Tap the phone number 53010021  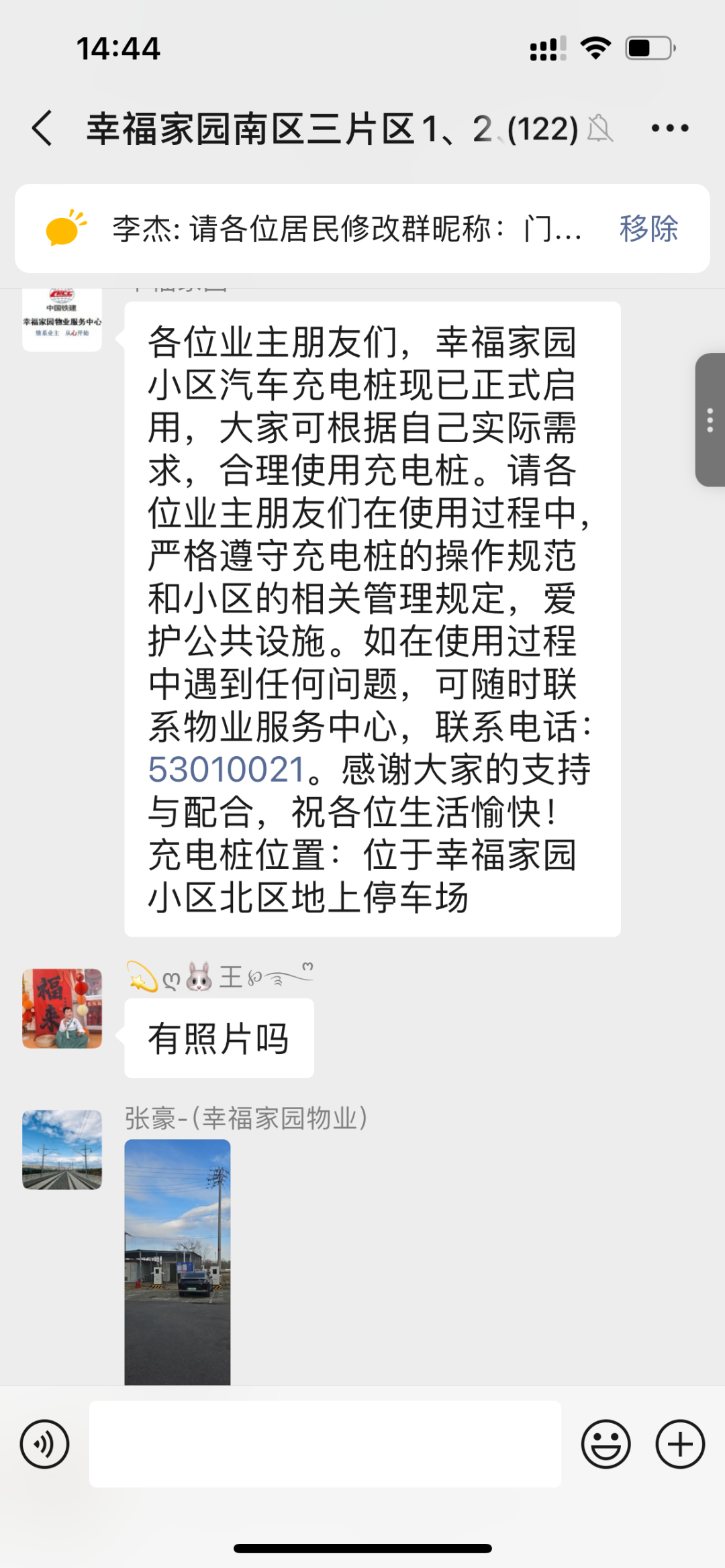(x=226, y=770)
